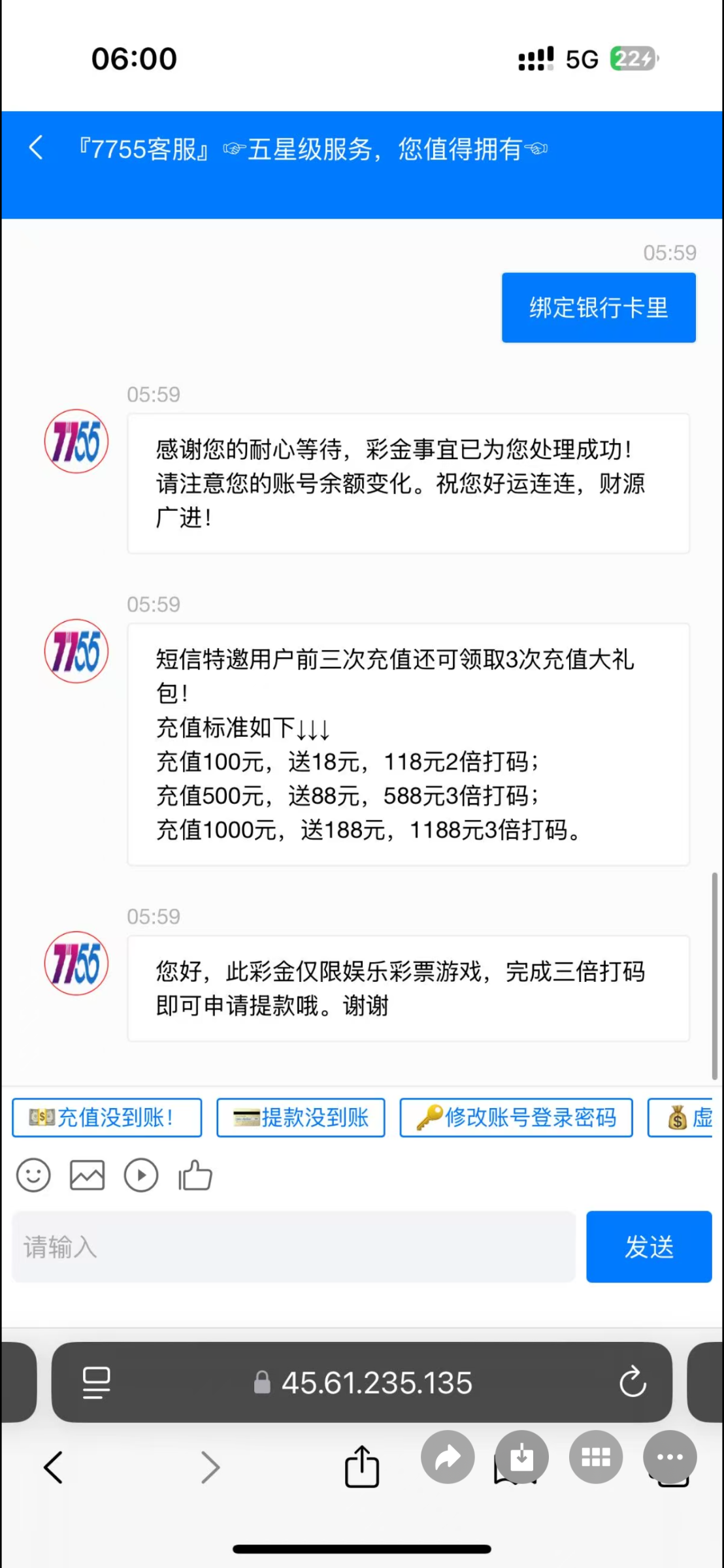Share this page from browser toolbar

point(361,1466)
